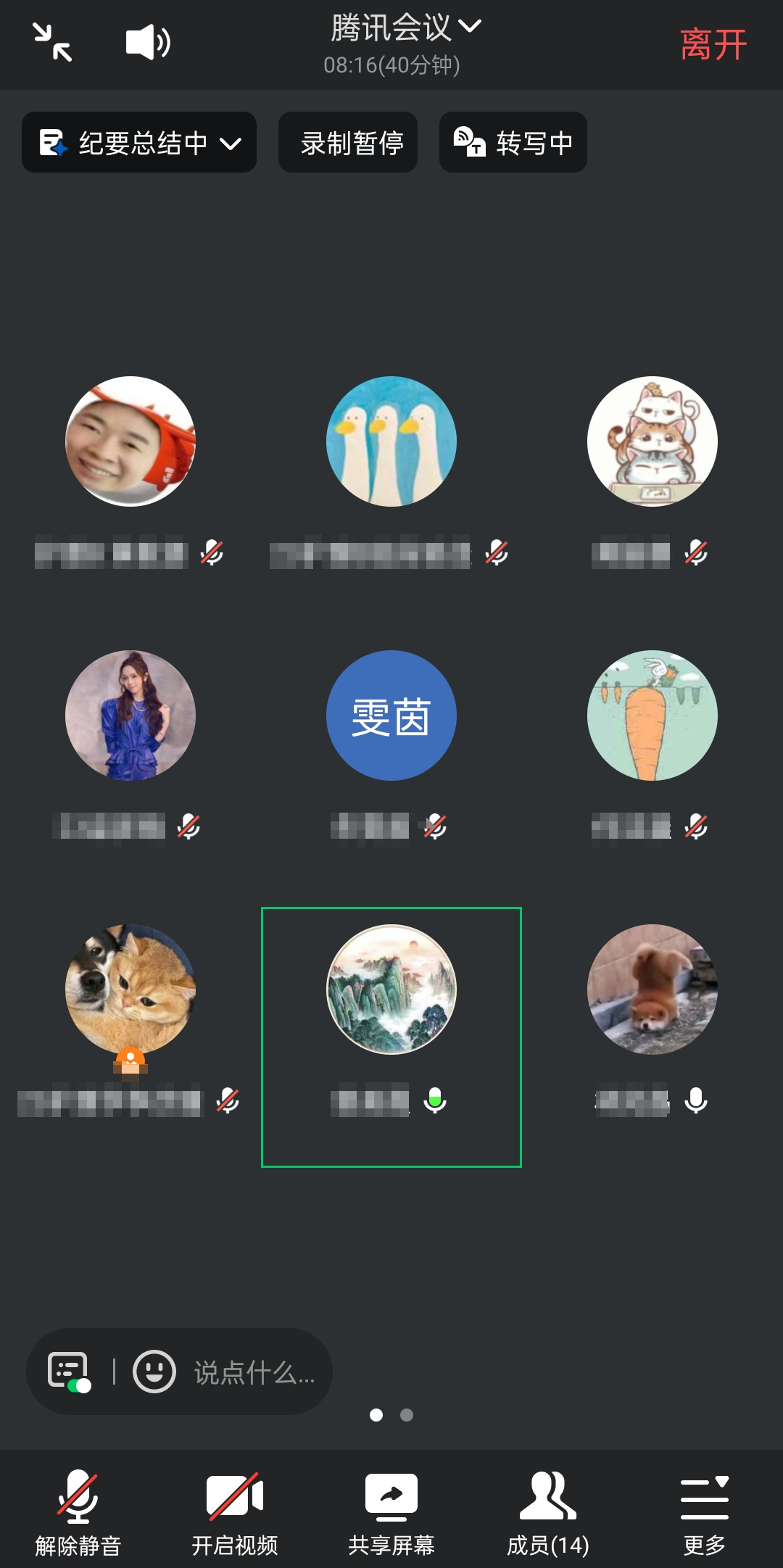Minimize the meeting window
Image resolution: width=783 pixels, height=1568 pixels.
[52, 42]
